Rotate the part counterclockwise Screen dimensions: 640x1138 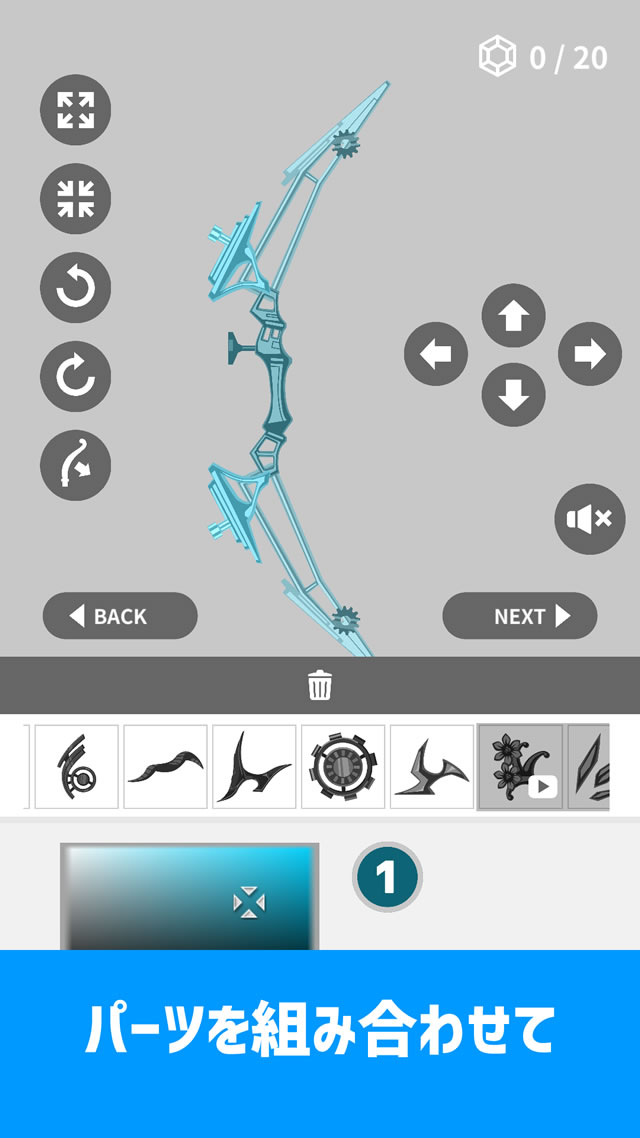(75, 288)
